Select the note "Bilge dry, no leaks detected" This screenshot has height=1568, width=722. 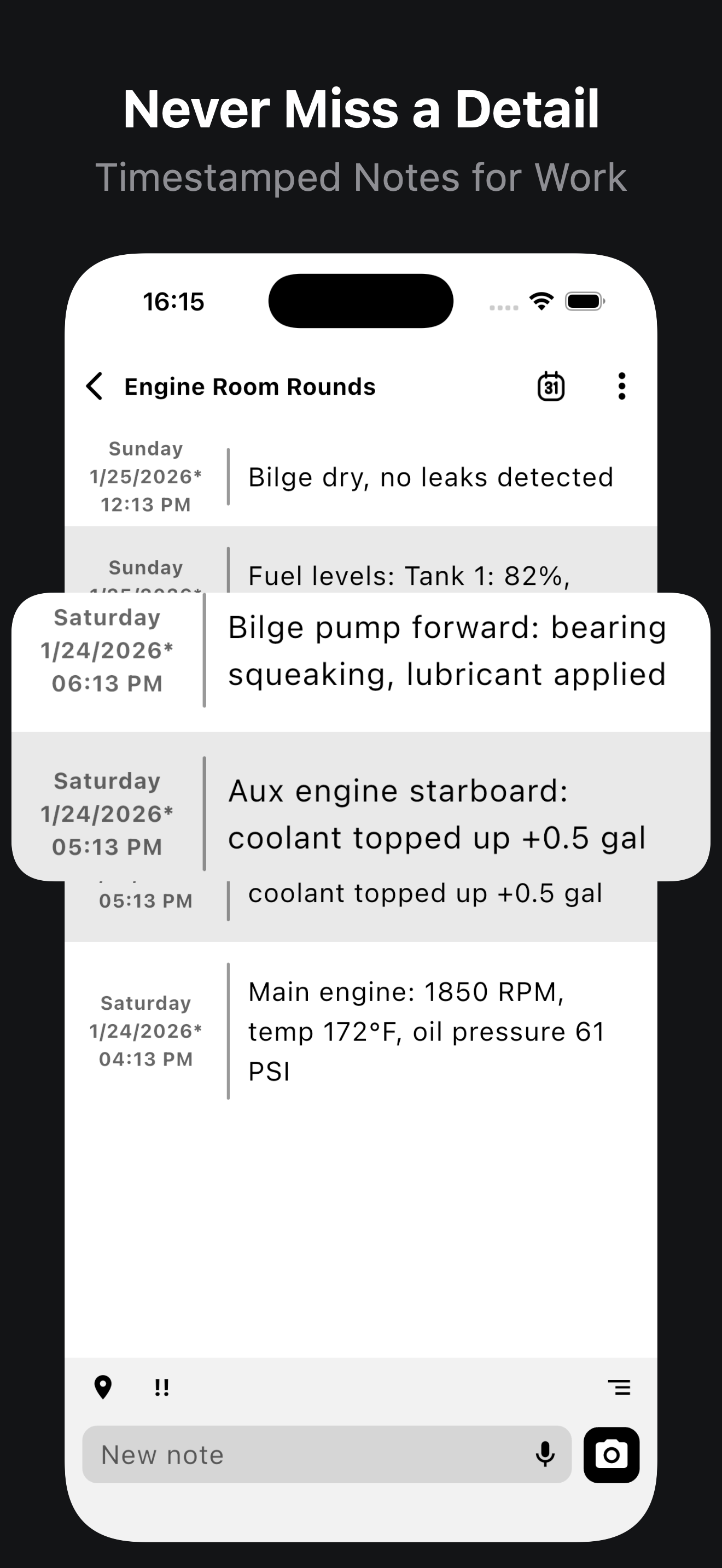click(430, 477)
